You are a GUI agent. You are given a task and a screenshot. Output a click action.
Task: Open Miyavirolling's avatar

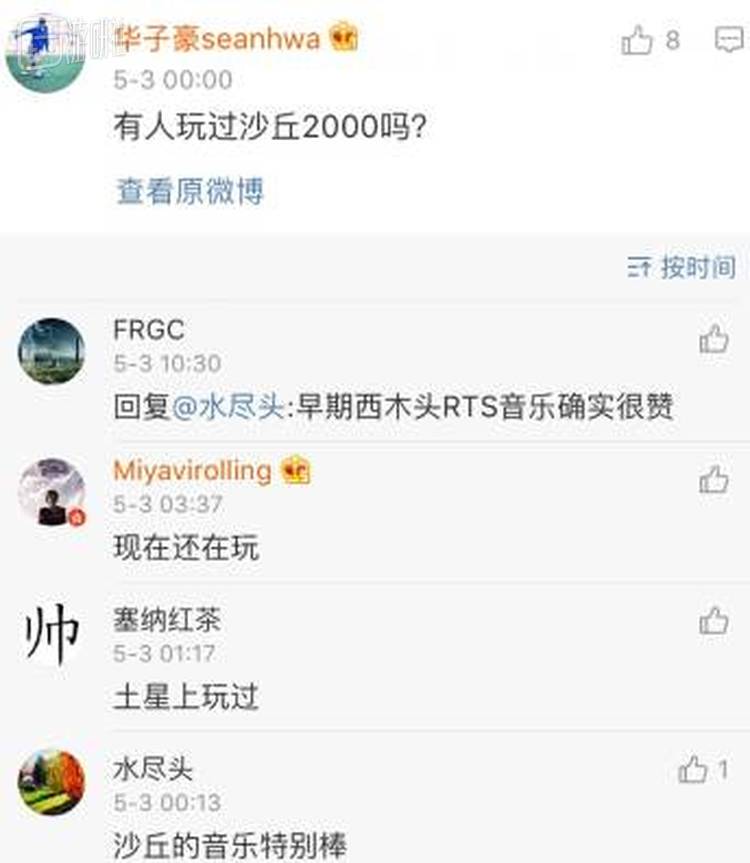(52, 491)
